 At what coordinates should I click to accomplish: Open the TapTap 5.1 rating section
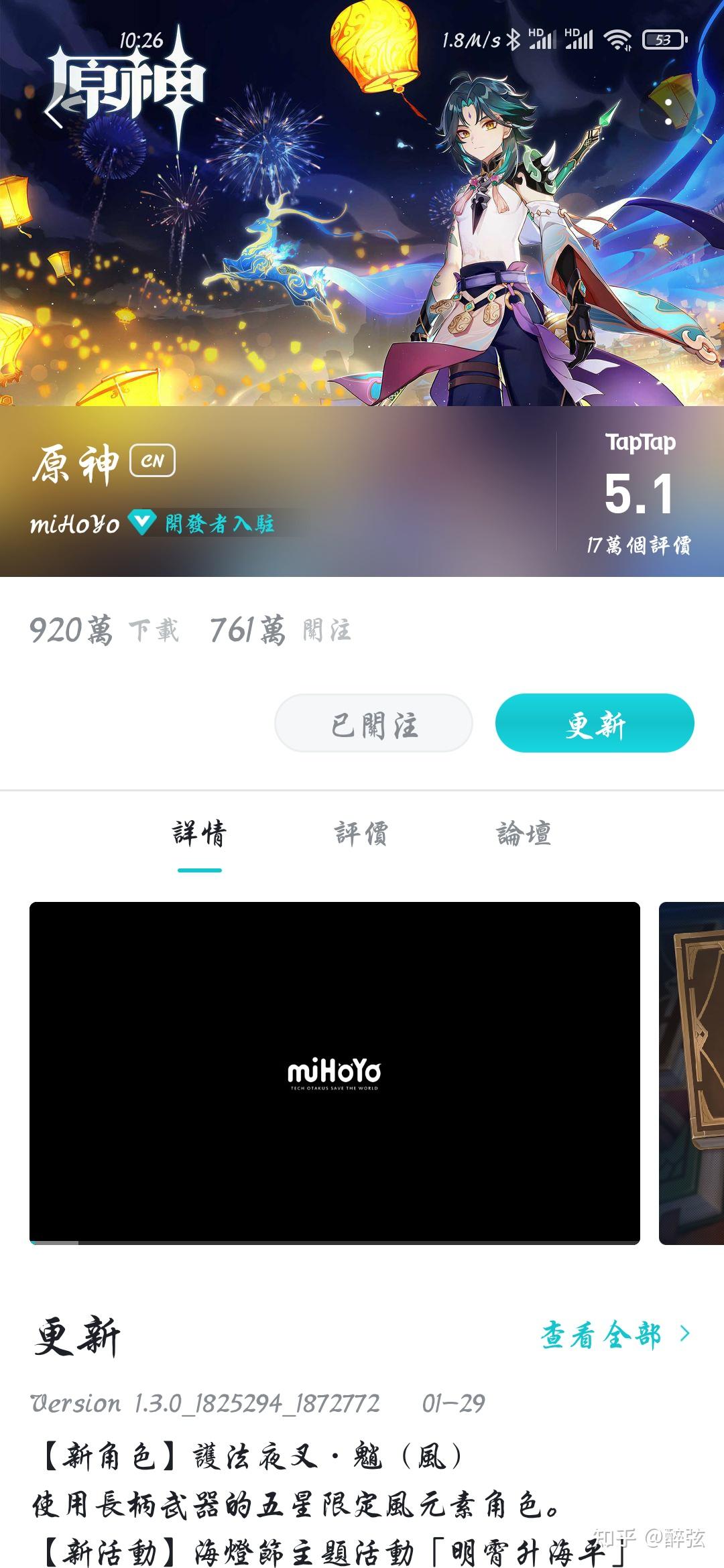tap(640, 494)
